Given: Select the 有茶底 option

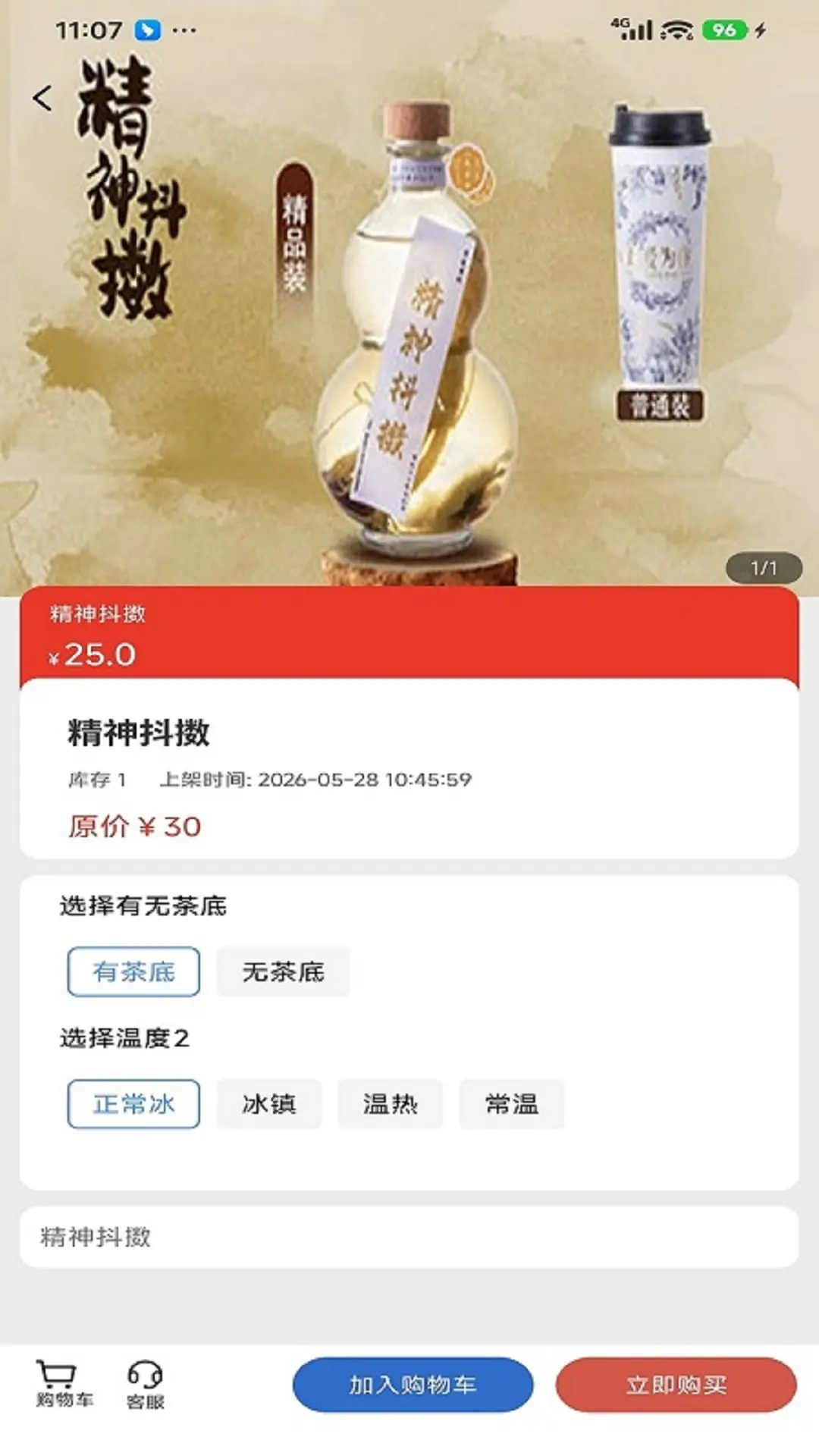Looking at the screenshot, I should pyautogui.click(x=133, y=971).
